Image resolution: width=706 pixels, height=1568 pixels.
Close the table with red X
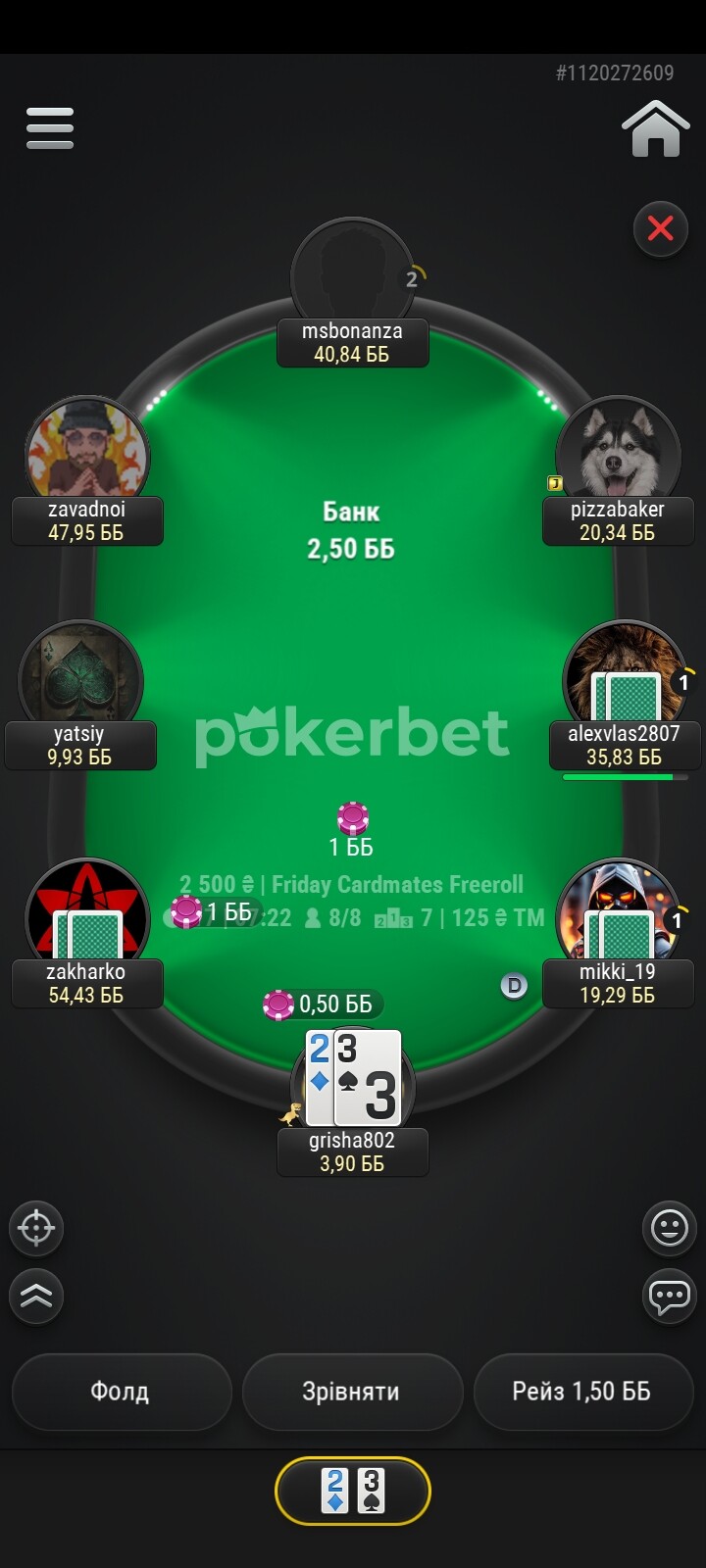tap(660, 228)
